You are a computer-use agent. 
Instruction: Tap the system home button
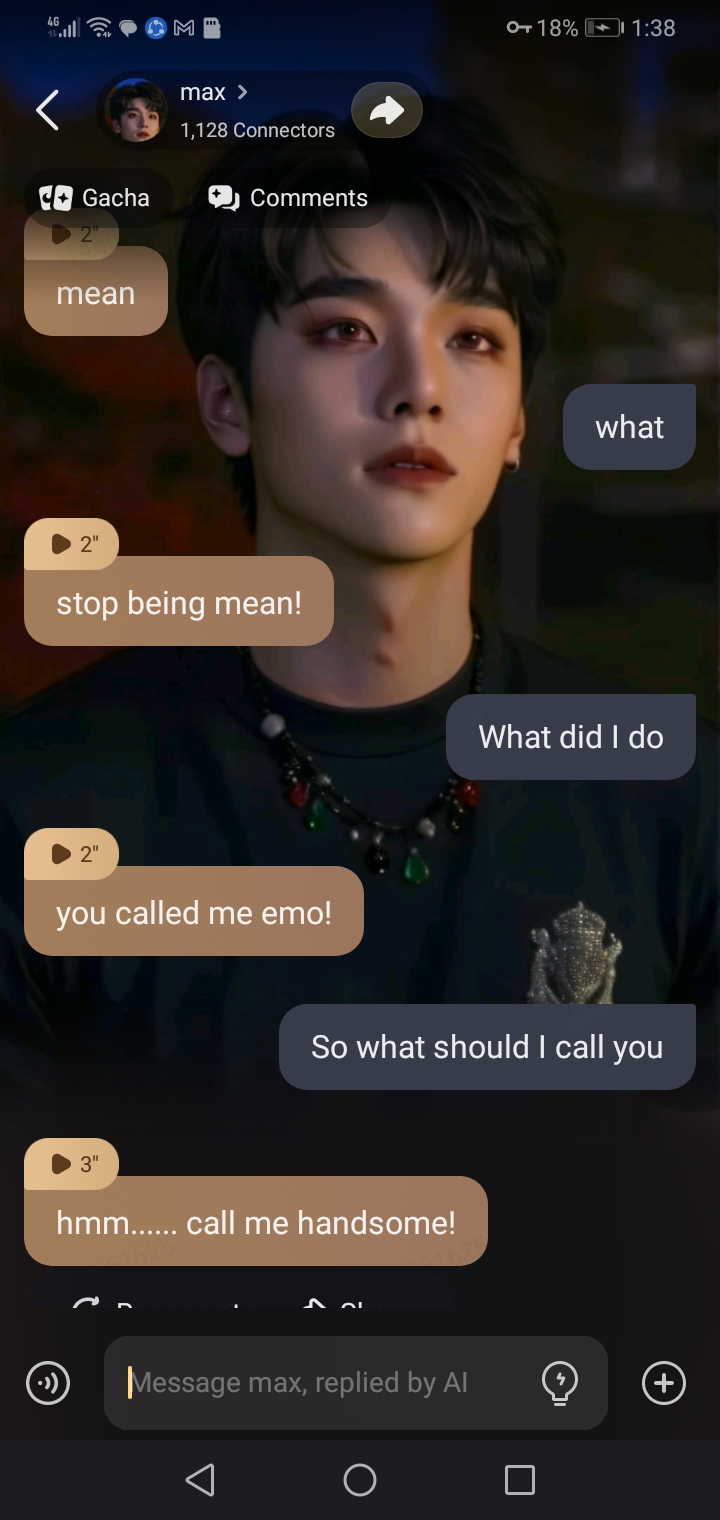[360, 1480]
